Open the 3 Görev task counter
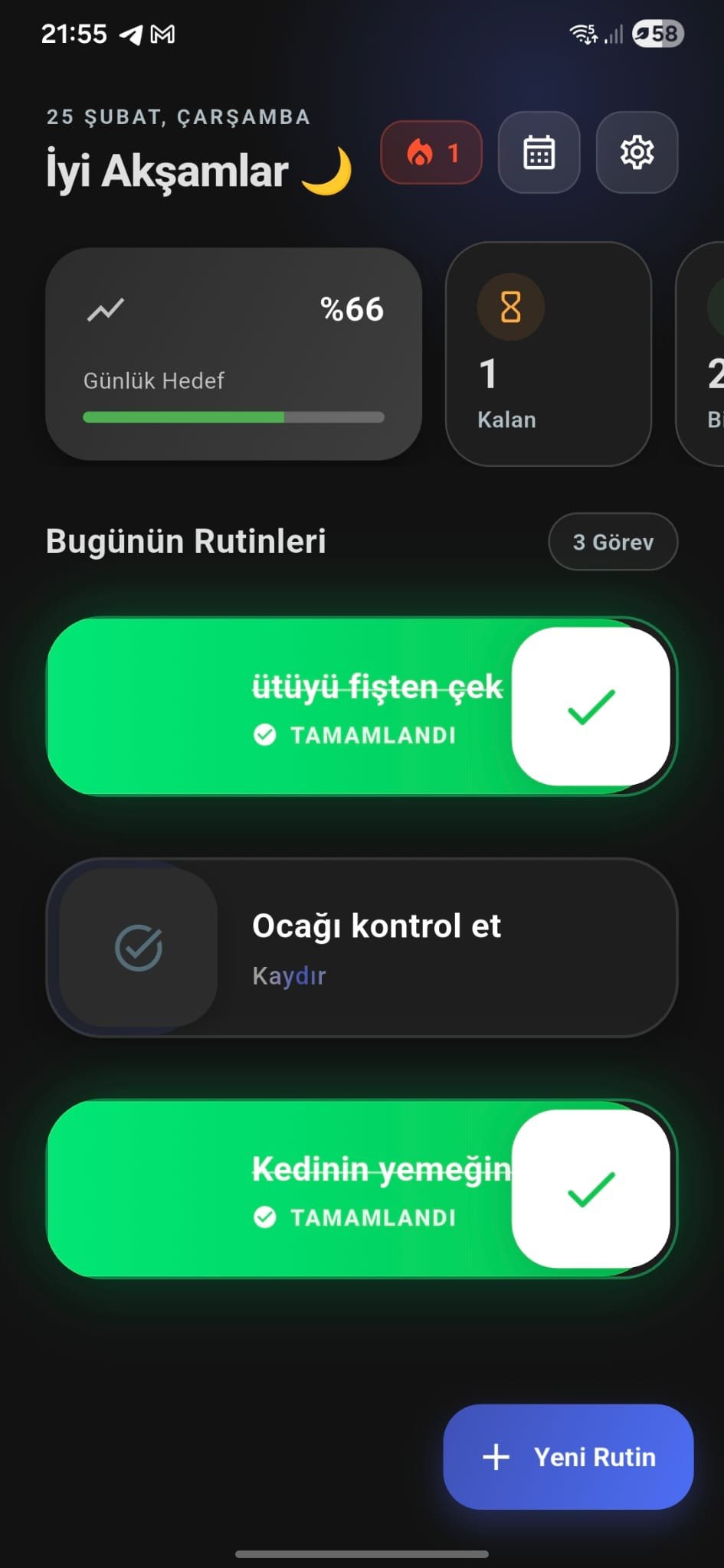 coord(612,541)
